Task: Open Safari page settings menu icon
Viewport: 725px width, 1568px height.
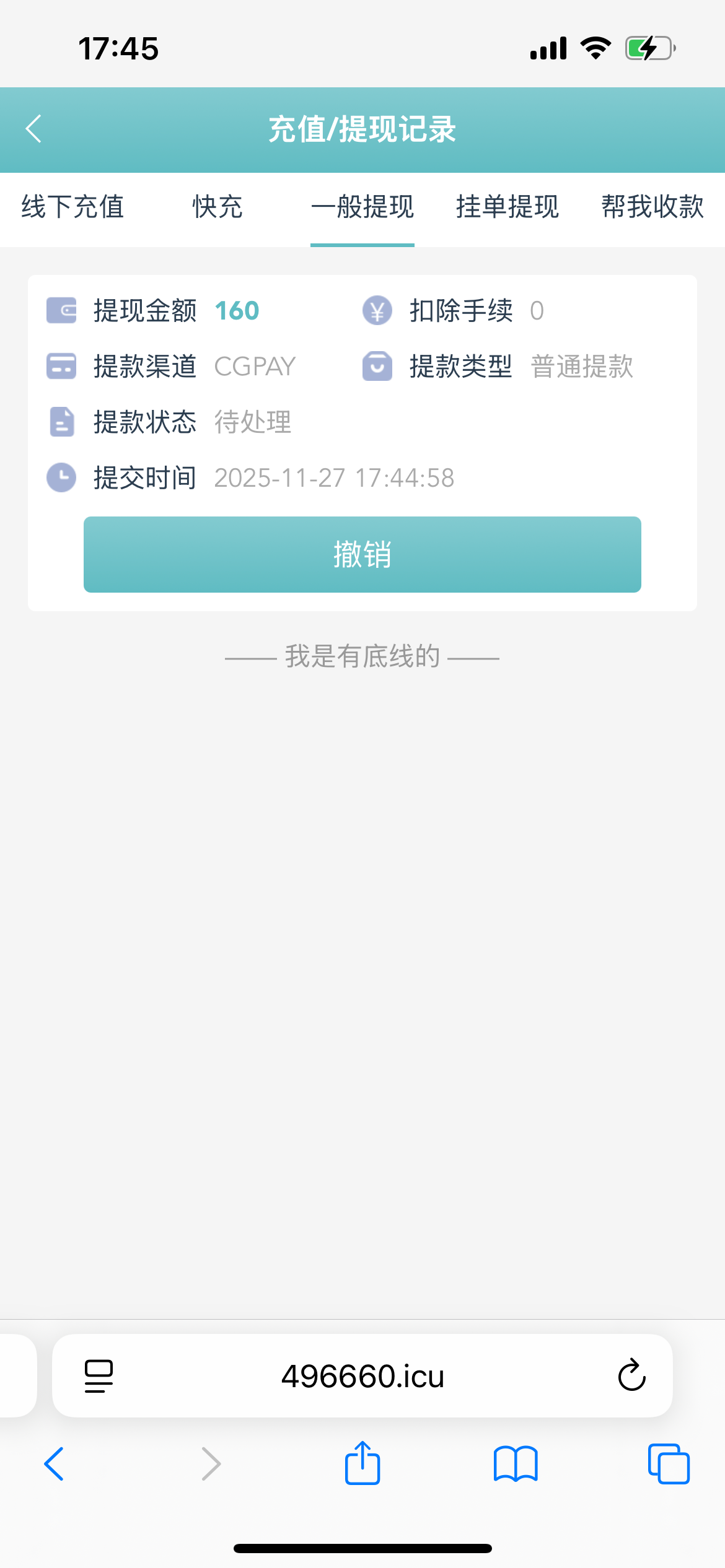Action: coord(99,1376)
